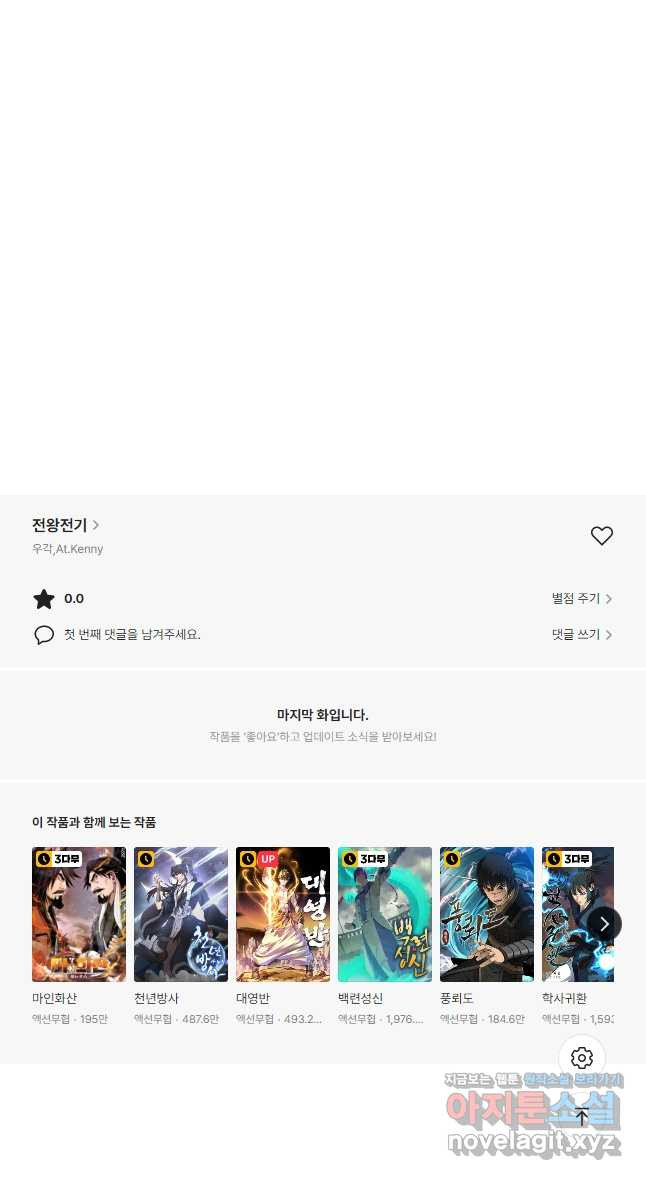Open the 천년방사 webtoon card
This screenshot has height=1180, width=646.
click(x=181, y=914)
